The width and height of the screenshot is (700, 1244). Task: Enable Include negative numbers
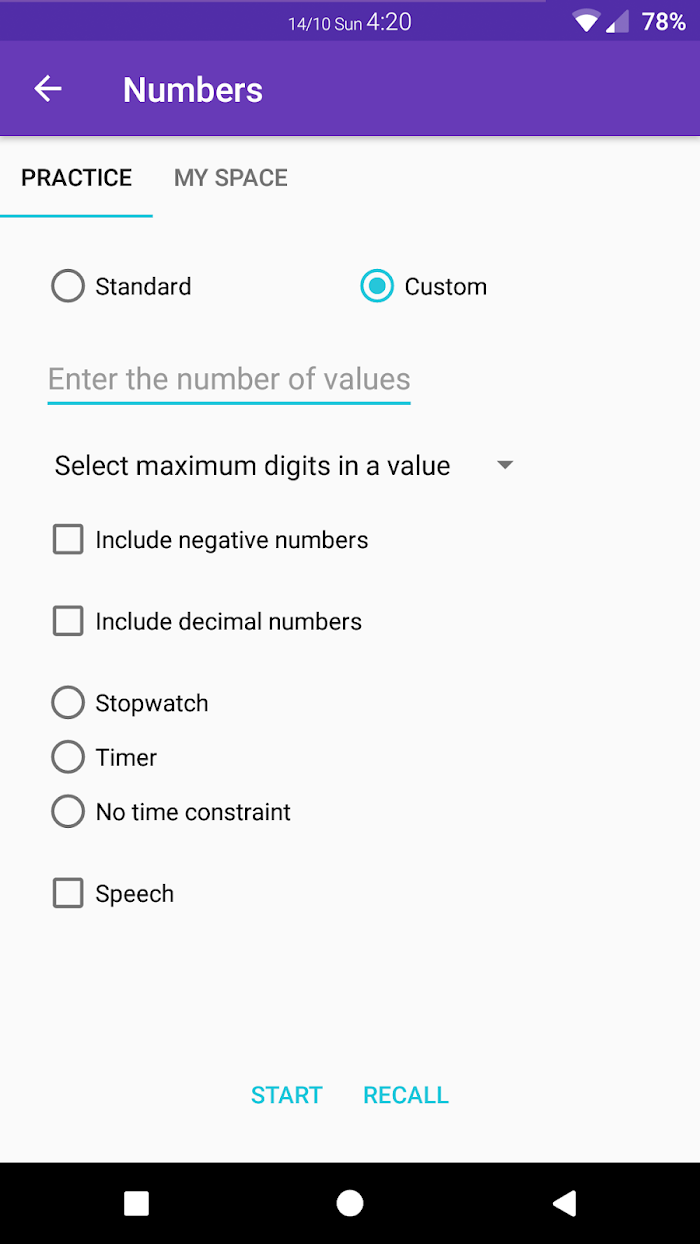(x=210, y=540)
